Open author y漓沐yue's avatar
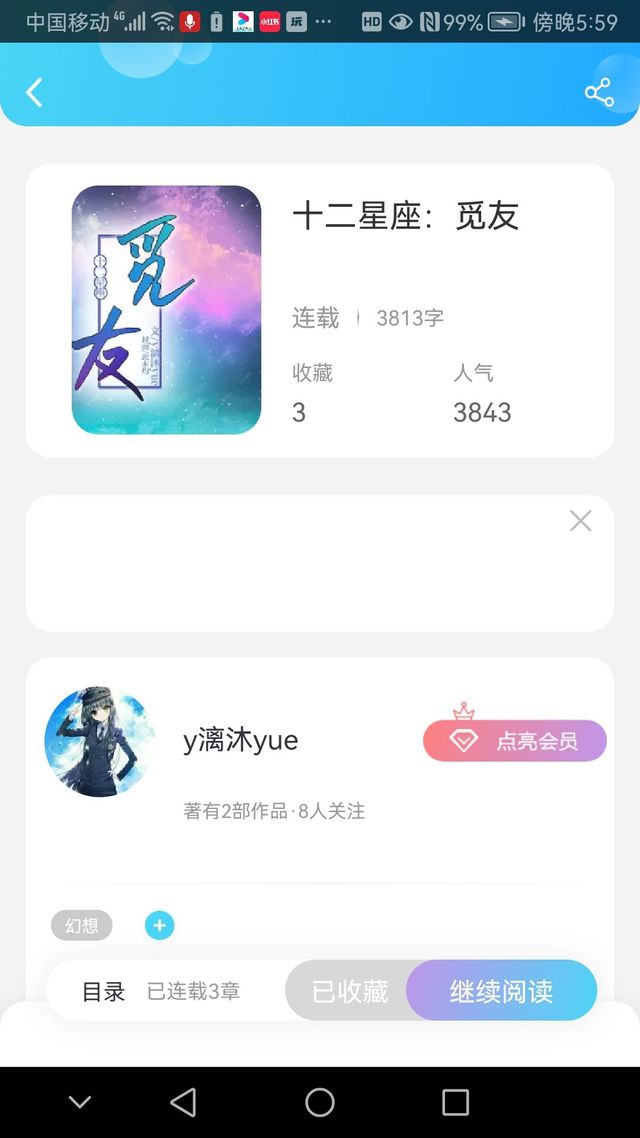 point(100,741)
